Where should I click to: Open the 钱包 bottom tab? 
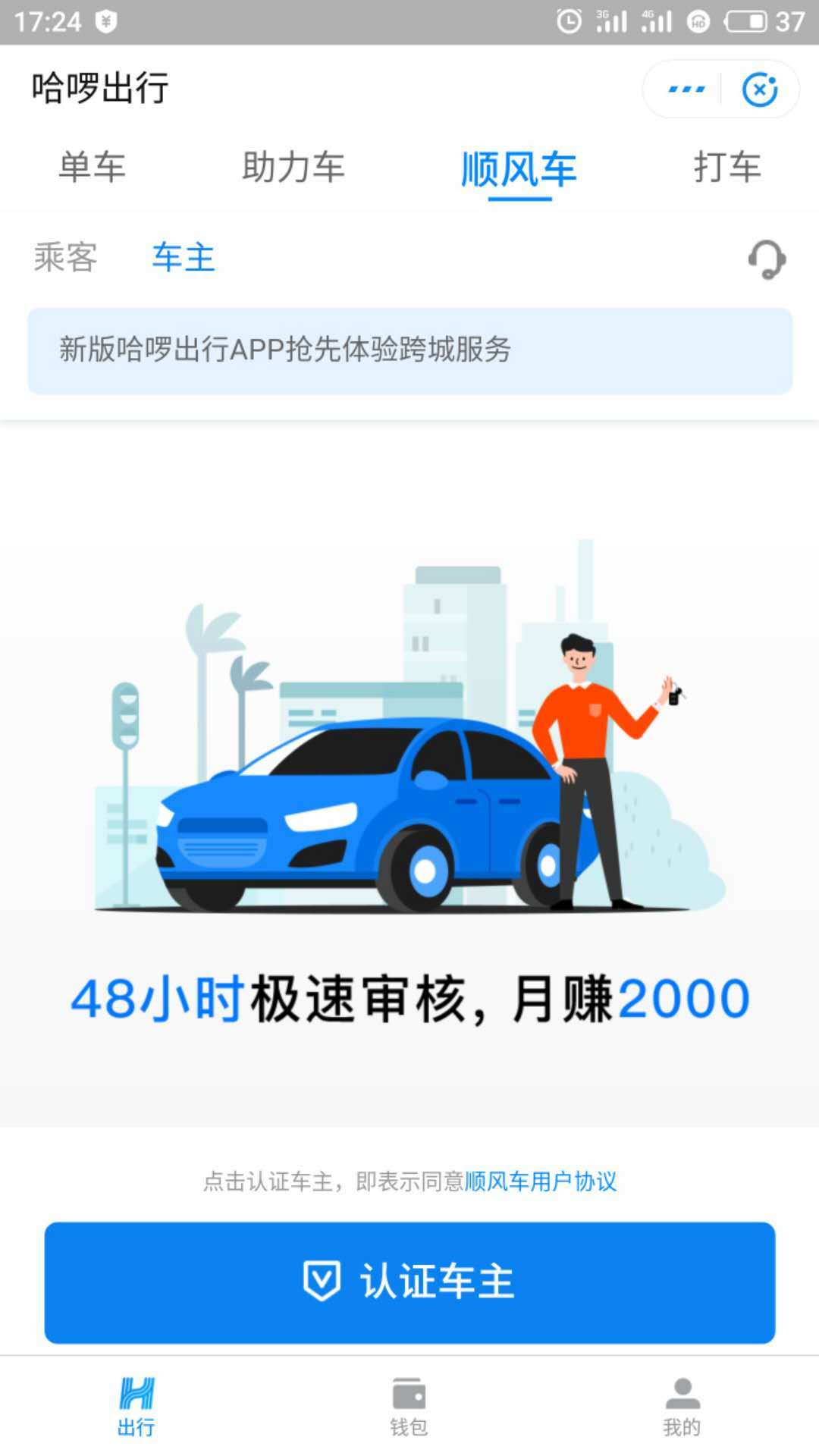pyautogui.click(x=409, y=1407)
